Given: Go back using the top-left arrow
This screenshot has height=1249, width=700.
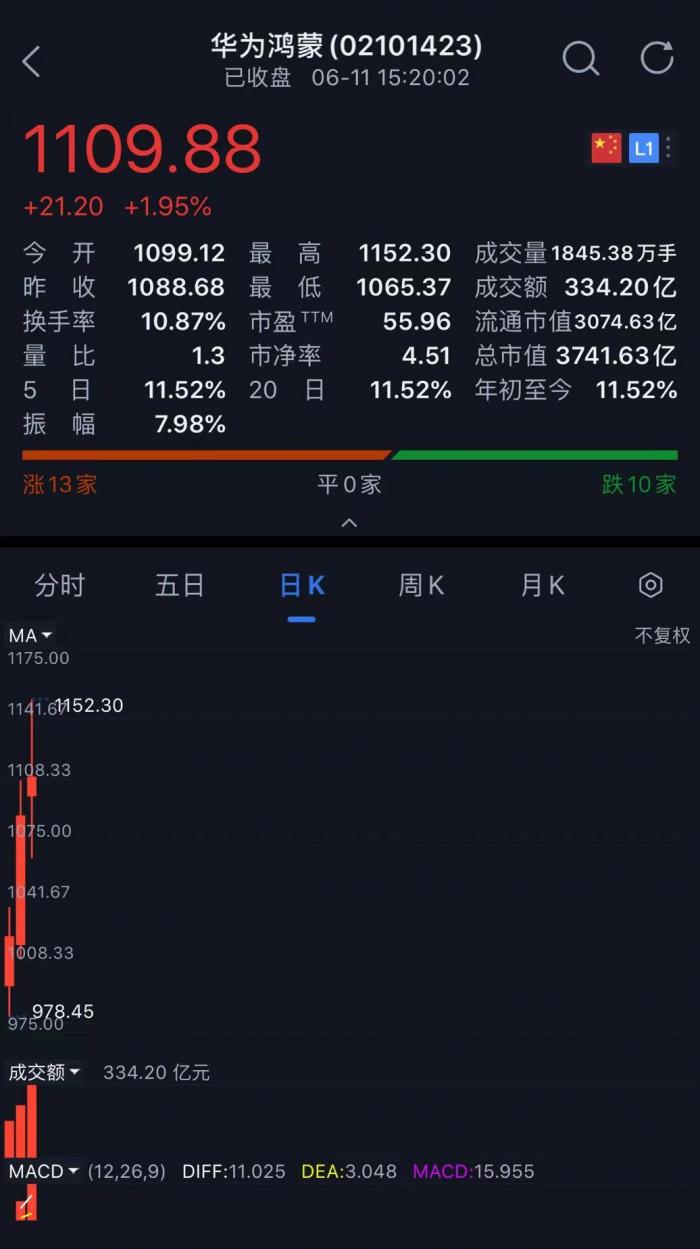Looking at the screenshot, I should pos(32,62).
